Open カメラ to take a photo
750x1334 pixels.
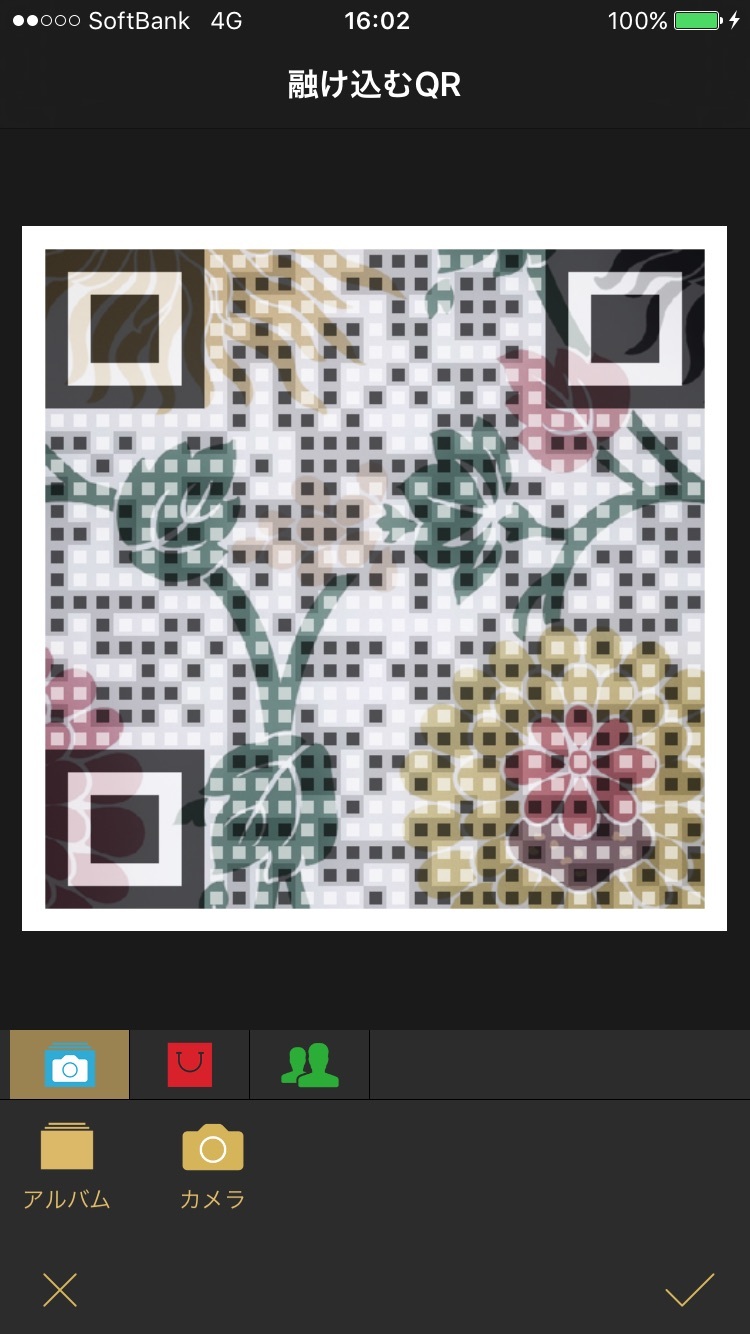[212, 1165]
